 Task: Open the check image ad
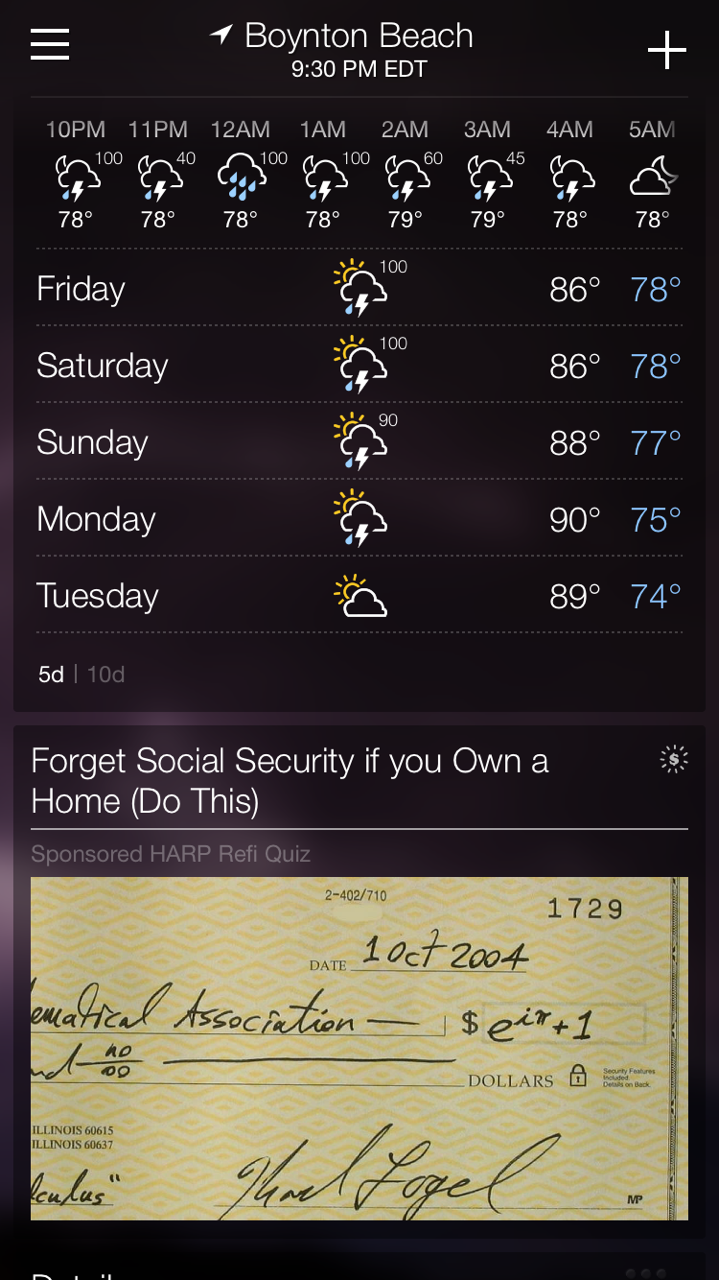359,1048
